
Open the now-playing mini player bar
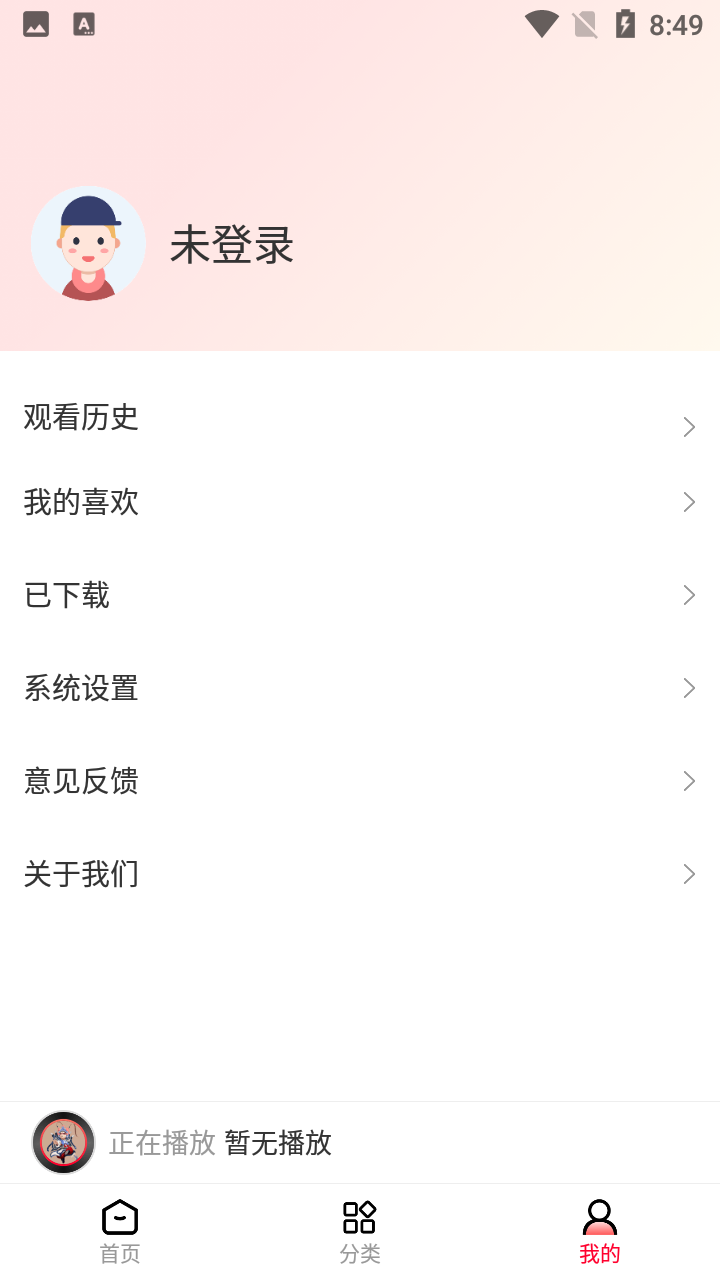[360, 1142]
